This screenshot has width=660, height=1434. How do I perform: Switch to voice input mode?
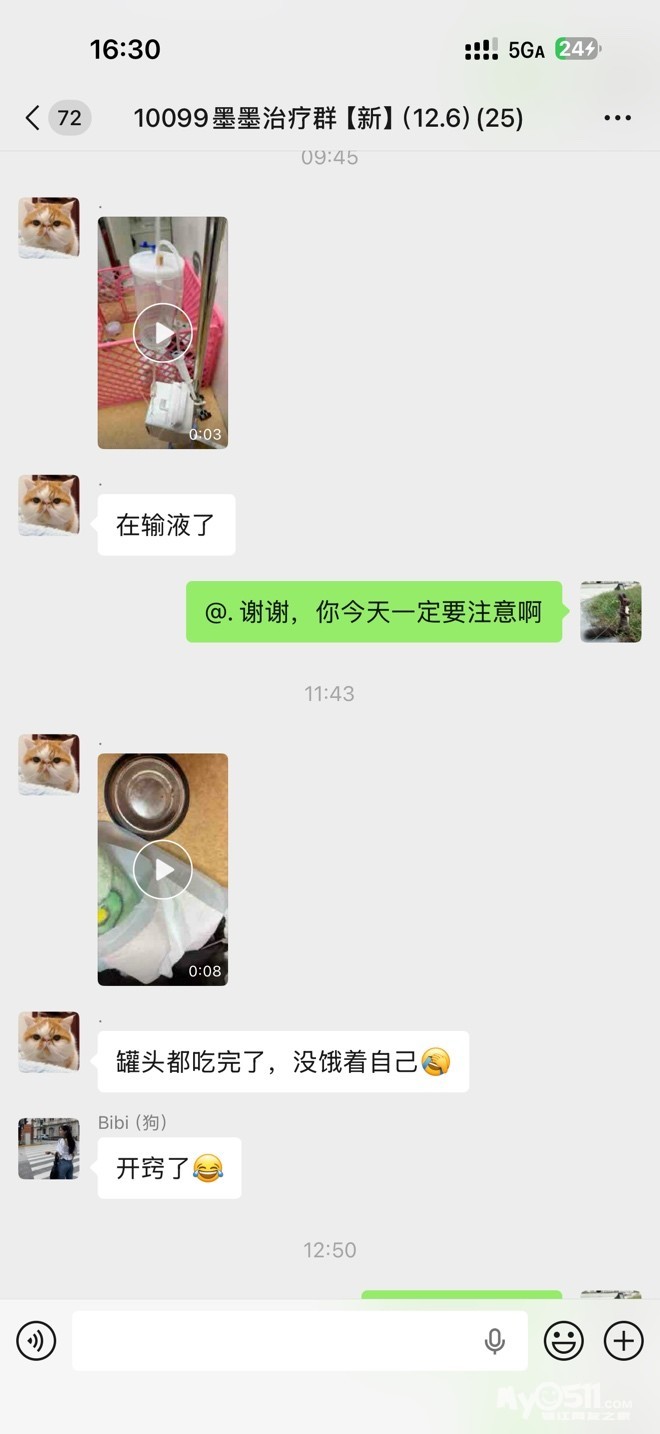37,1341
